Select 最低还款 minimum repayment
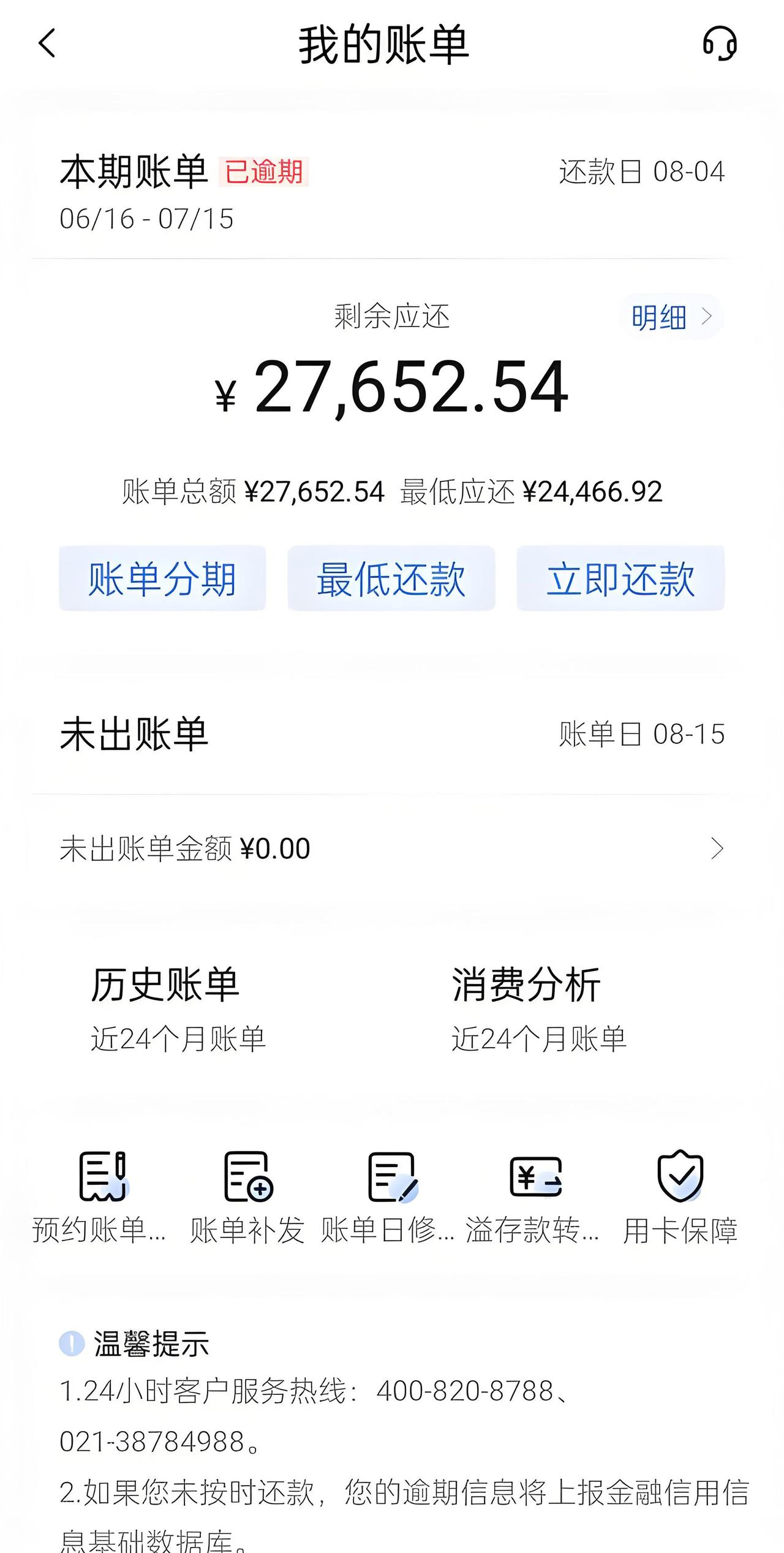The height and width of the screenshot is (1553, 784). pyautogui.click(x=391, y=578)
